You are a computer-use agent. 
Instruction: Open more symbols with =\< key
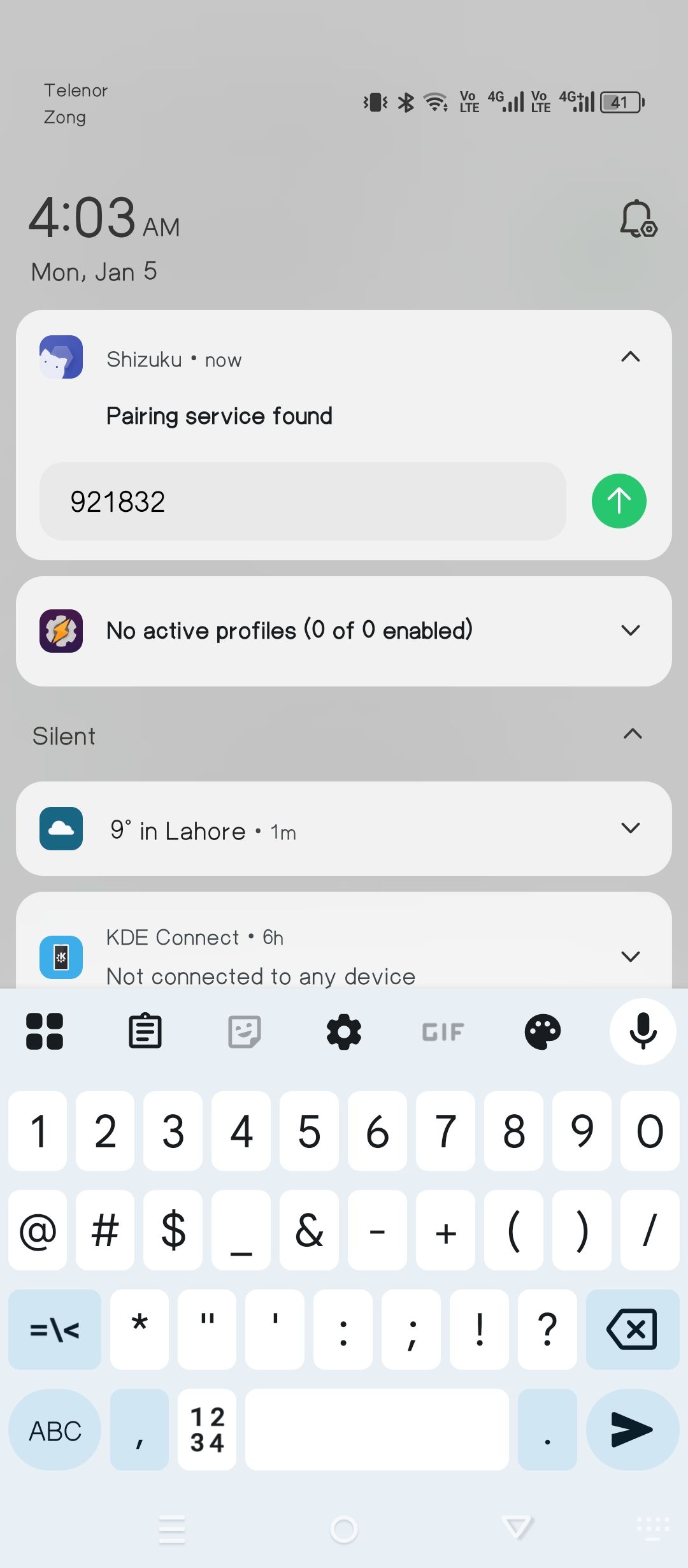(55, 1330)
